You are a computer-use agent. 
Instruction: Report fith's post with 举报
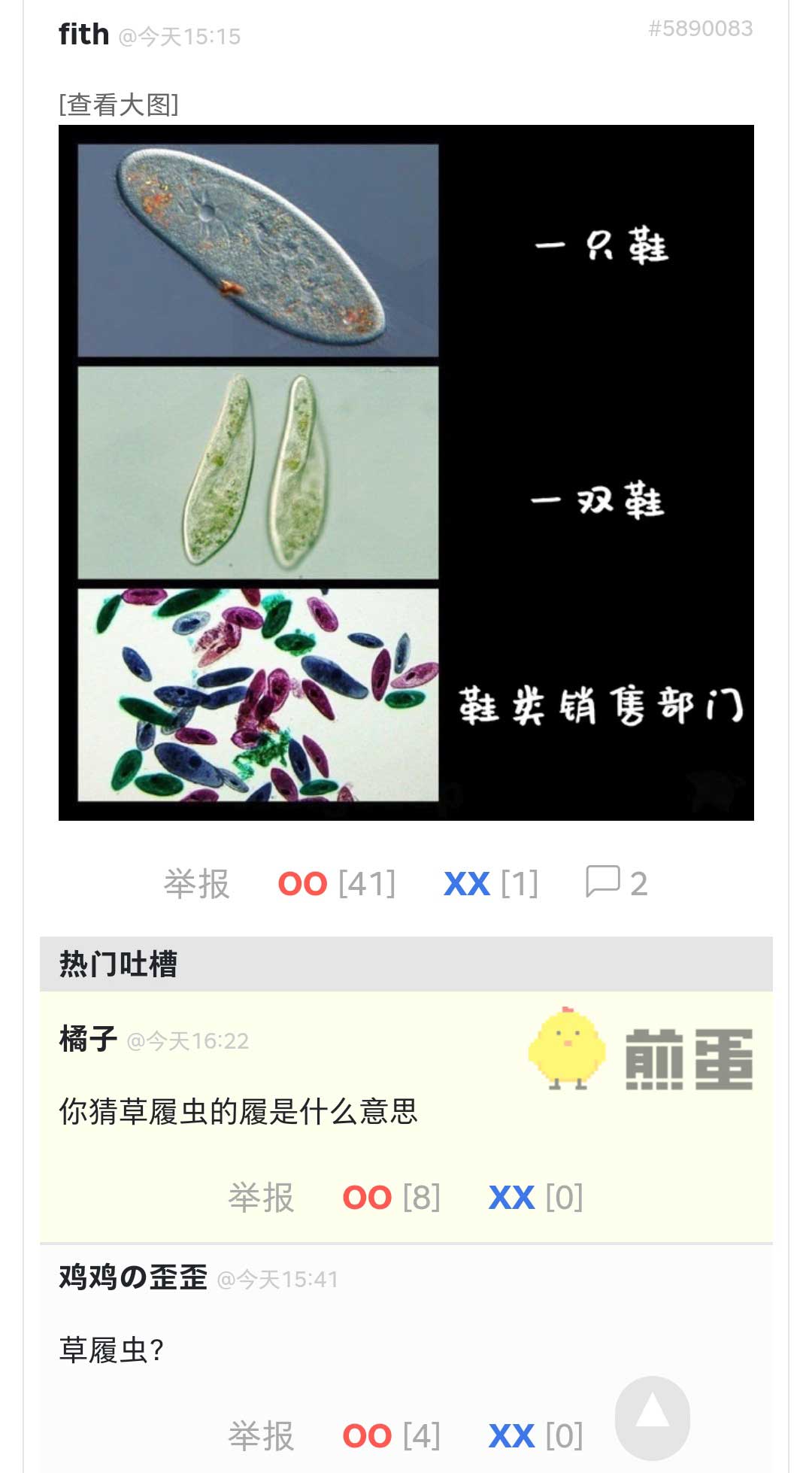[196, 883]
